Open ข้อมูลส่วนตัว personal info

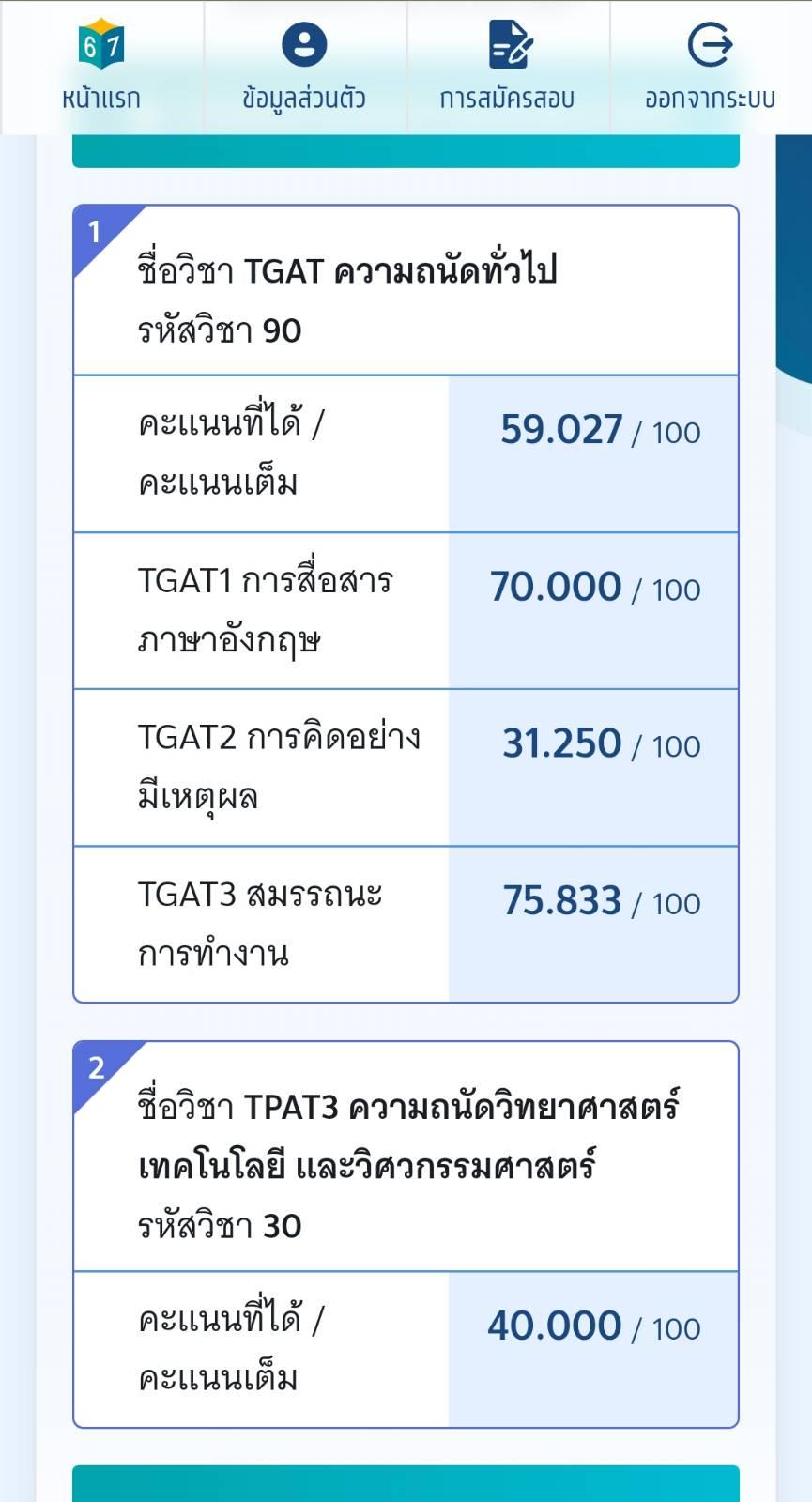point(304,68)
